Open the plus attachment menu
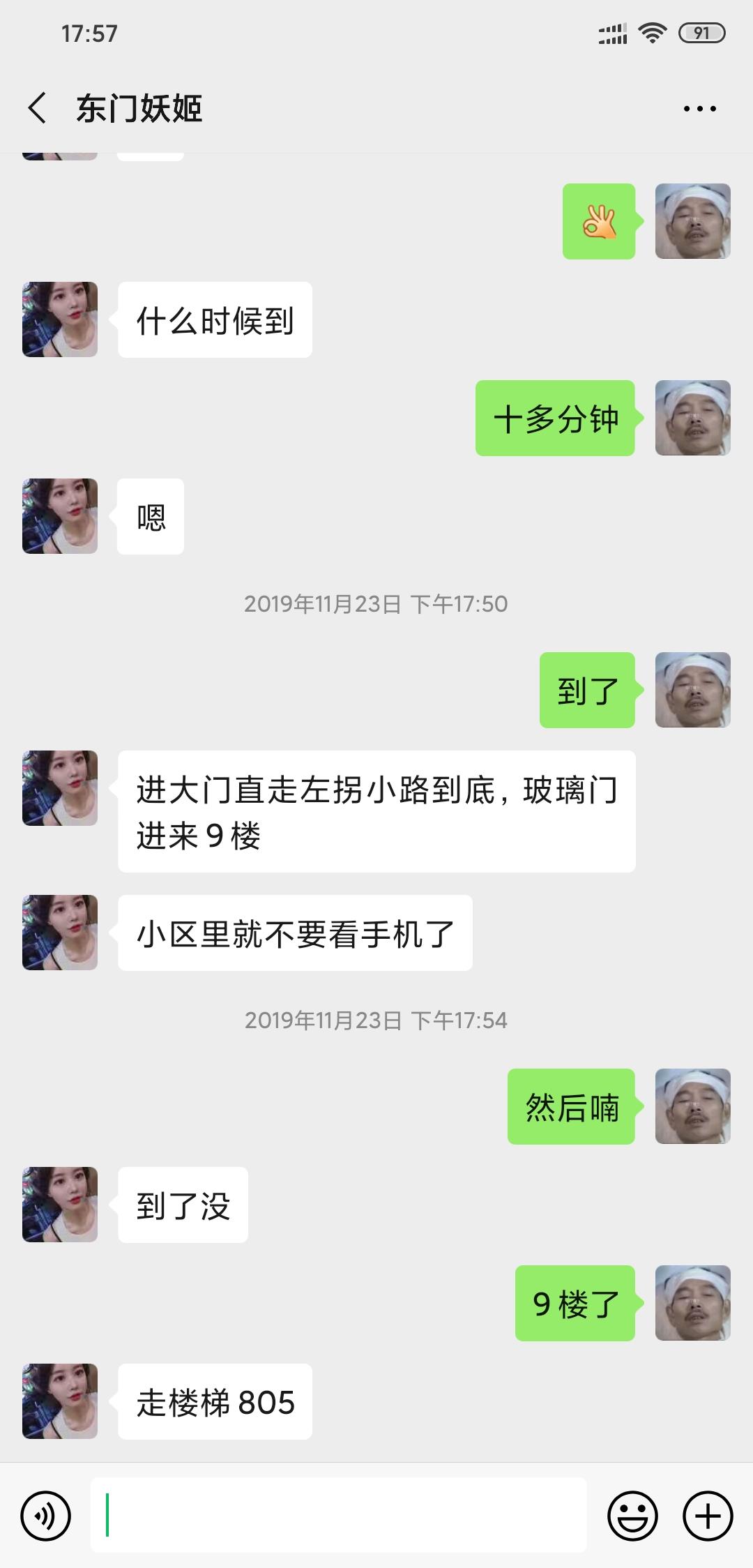The image size is (753, 1568). click(708, 1515)
